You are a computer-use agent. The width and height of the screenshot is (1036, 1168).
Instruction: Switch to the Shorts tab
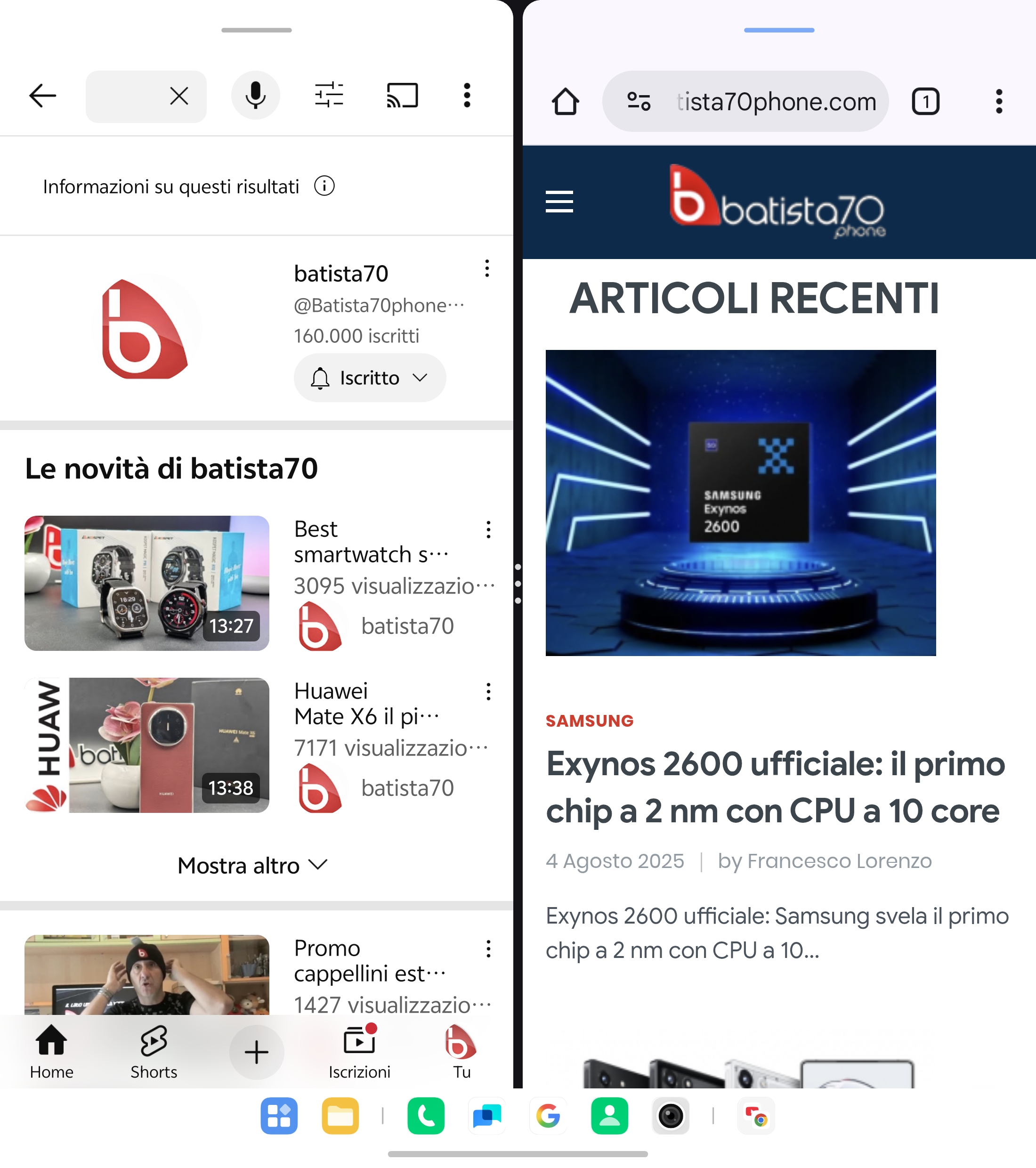click(154, 1052)
